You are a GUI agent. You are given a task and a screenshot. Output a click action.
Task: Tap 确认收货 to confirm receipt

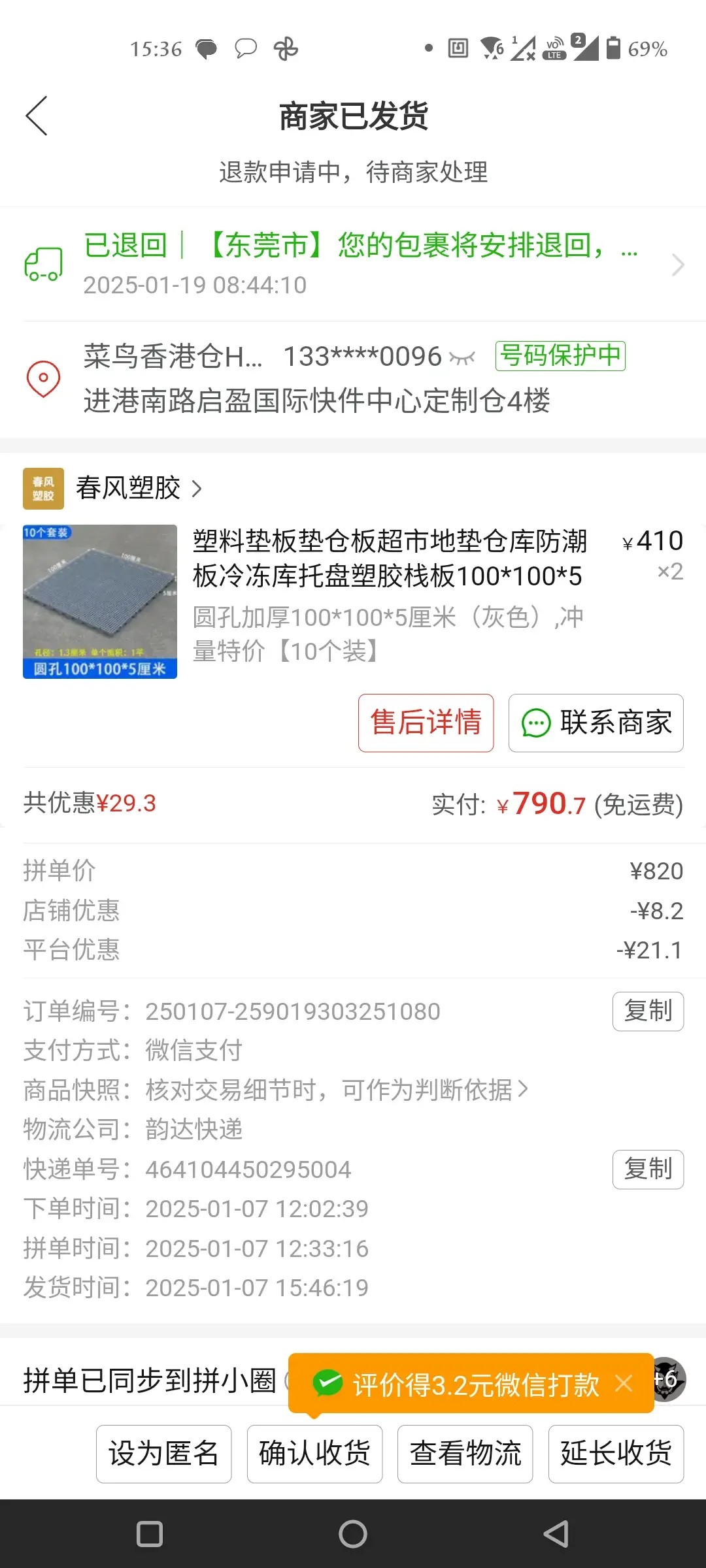pos(314,1454)
